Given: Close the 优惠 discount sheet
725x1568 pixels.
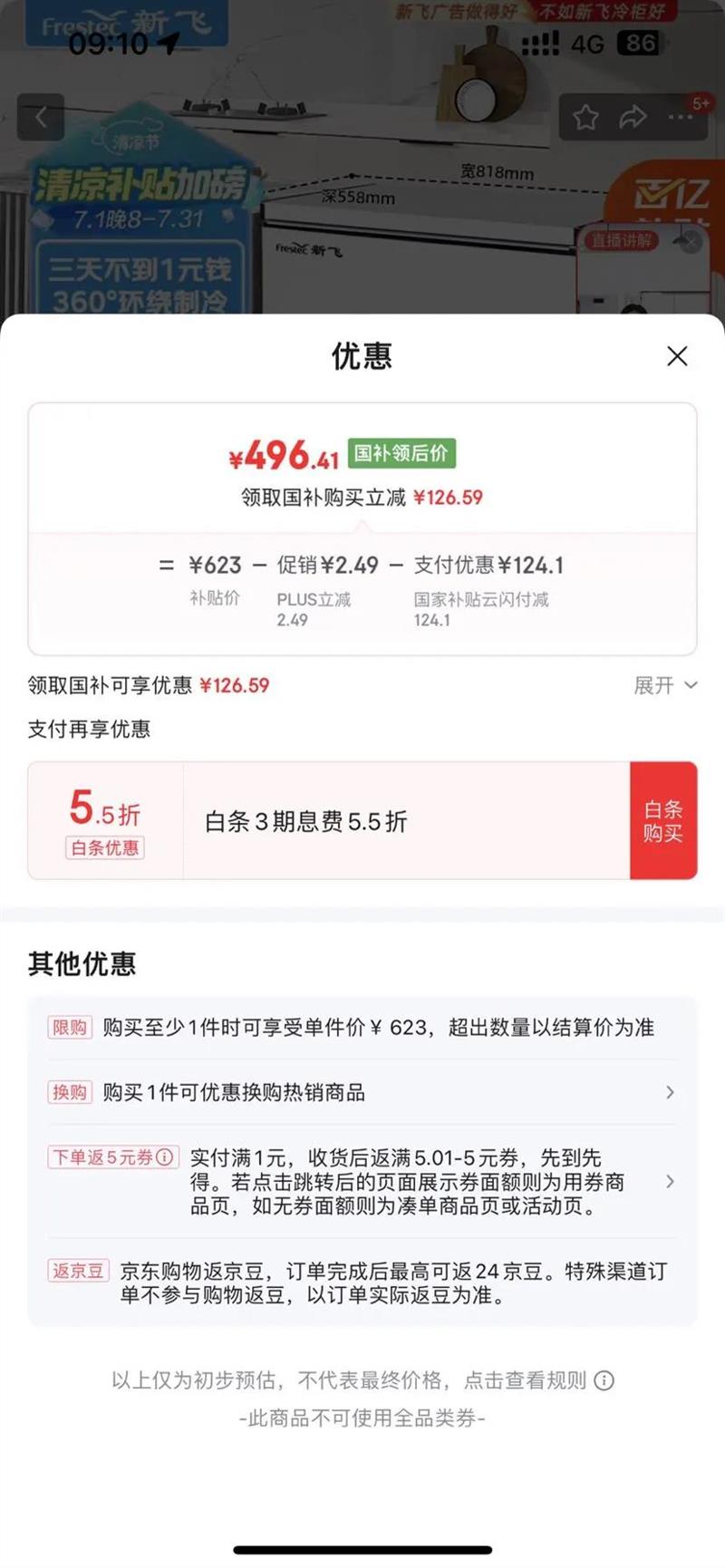Looking at the screenshot, I should tap(677, 356).
